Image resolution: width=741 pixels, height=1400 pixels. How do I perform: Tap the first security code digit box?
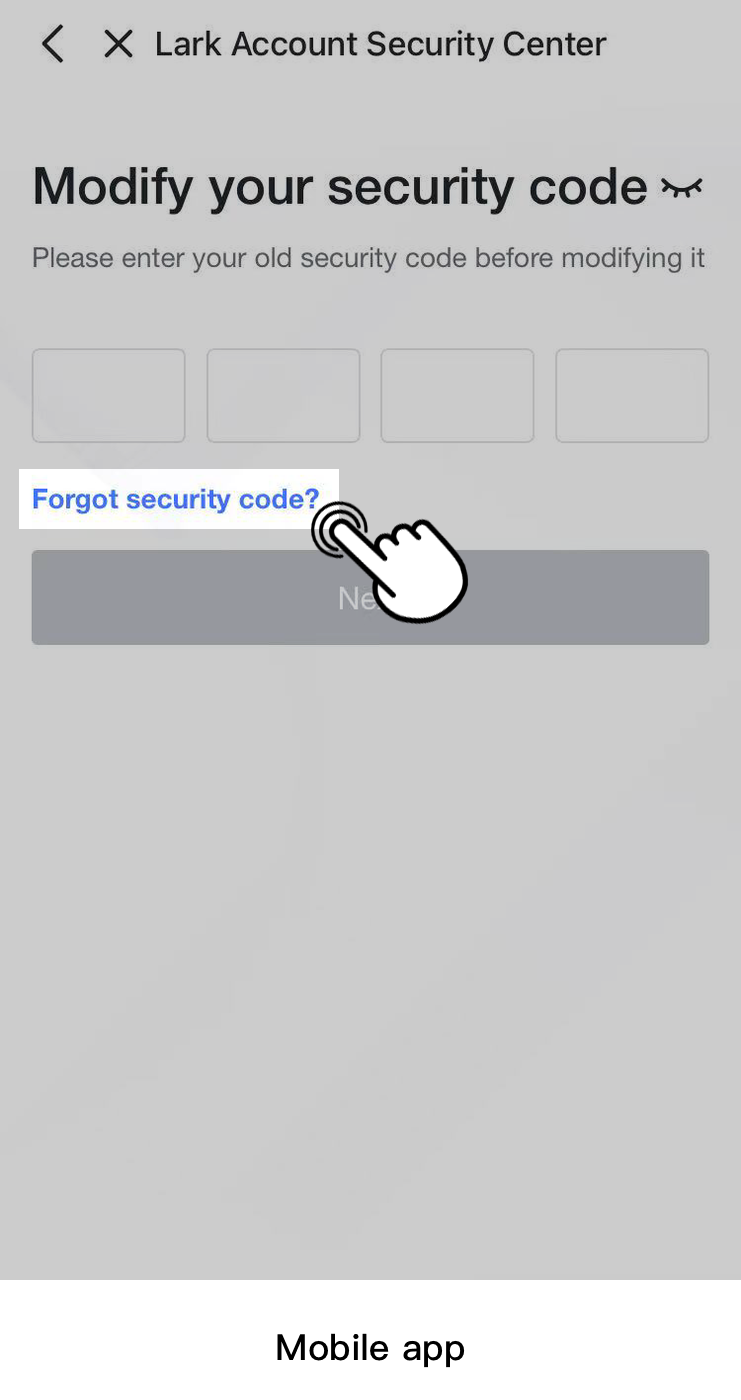(x=108, y=395)
